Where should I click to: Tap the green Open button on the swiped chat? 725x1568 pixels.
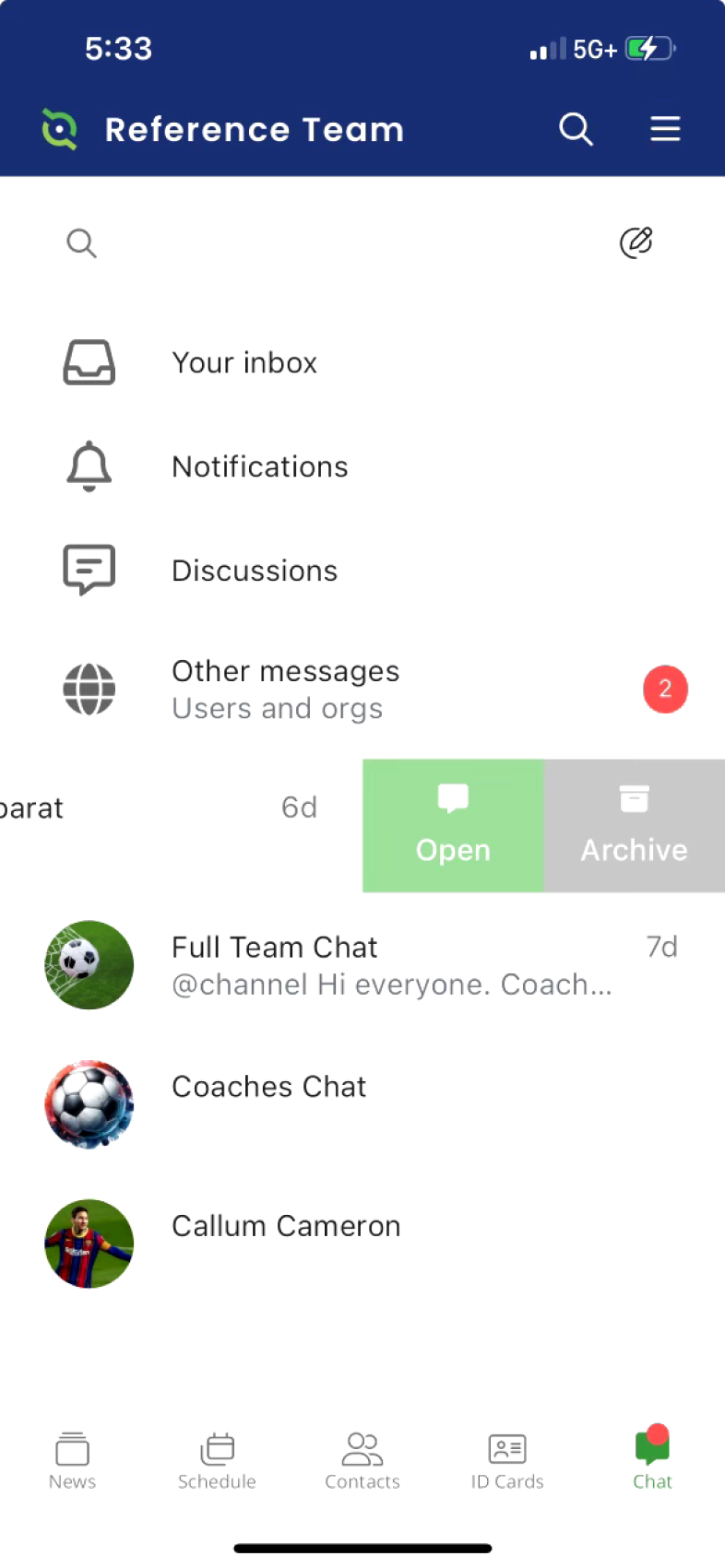pyautogui.click(x=453, y=826)
